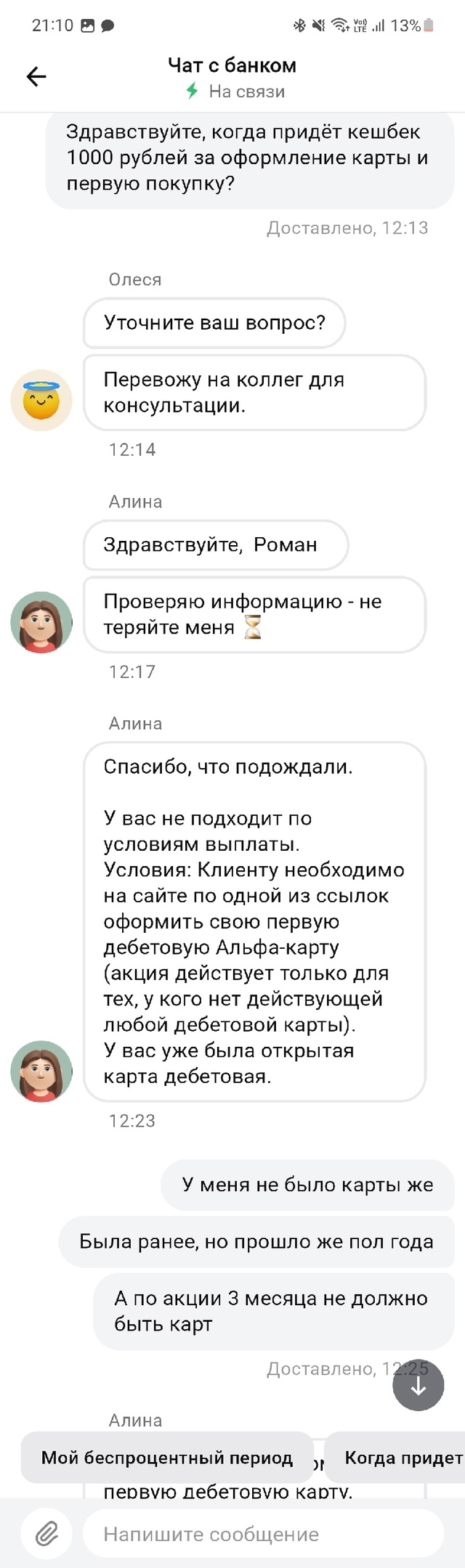Jump to the latest message with down arrow
The height and width of the screenshot is (1568, 465).
418,1385
